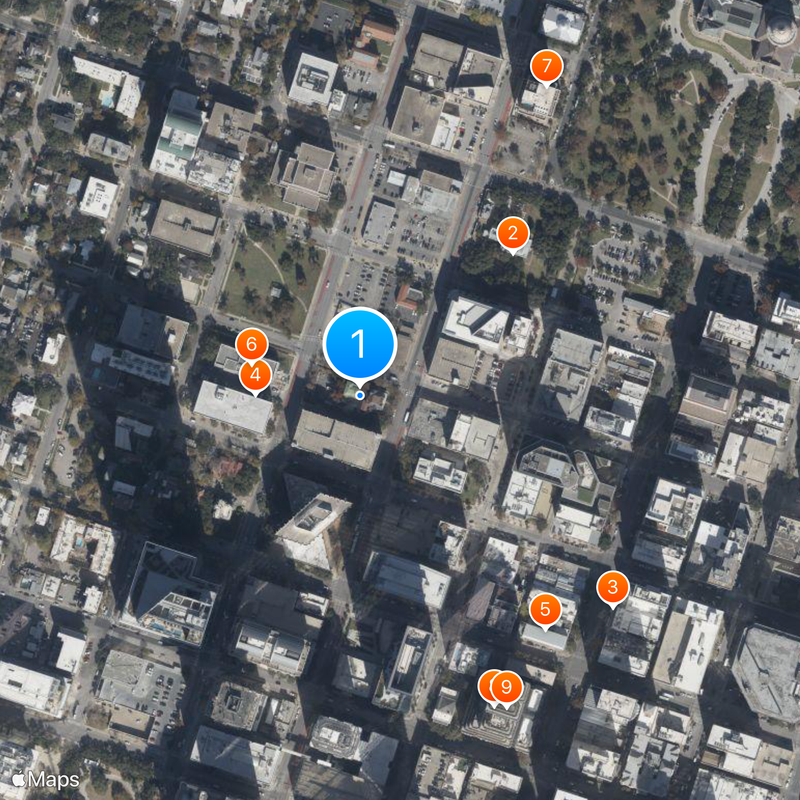Open the orange map pin numbered 3

pyautogui.click(x=613, y=586)
